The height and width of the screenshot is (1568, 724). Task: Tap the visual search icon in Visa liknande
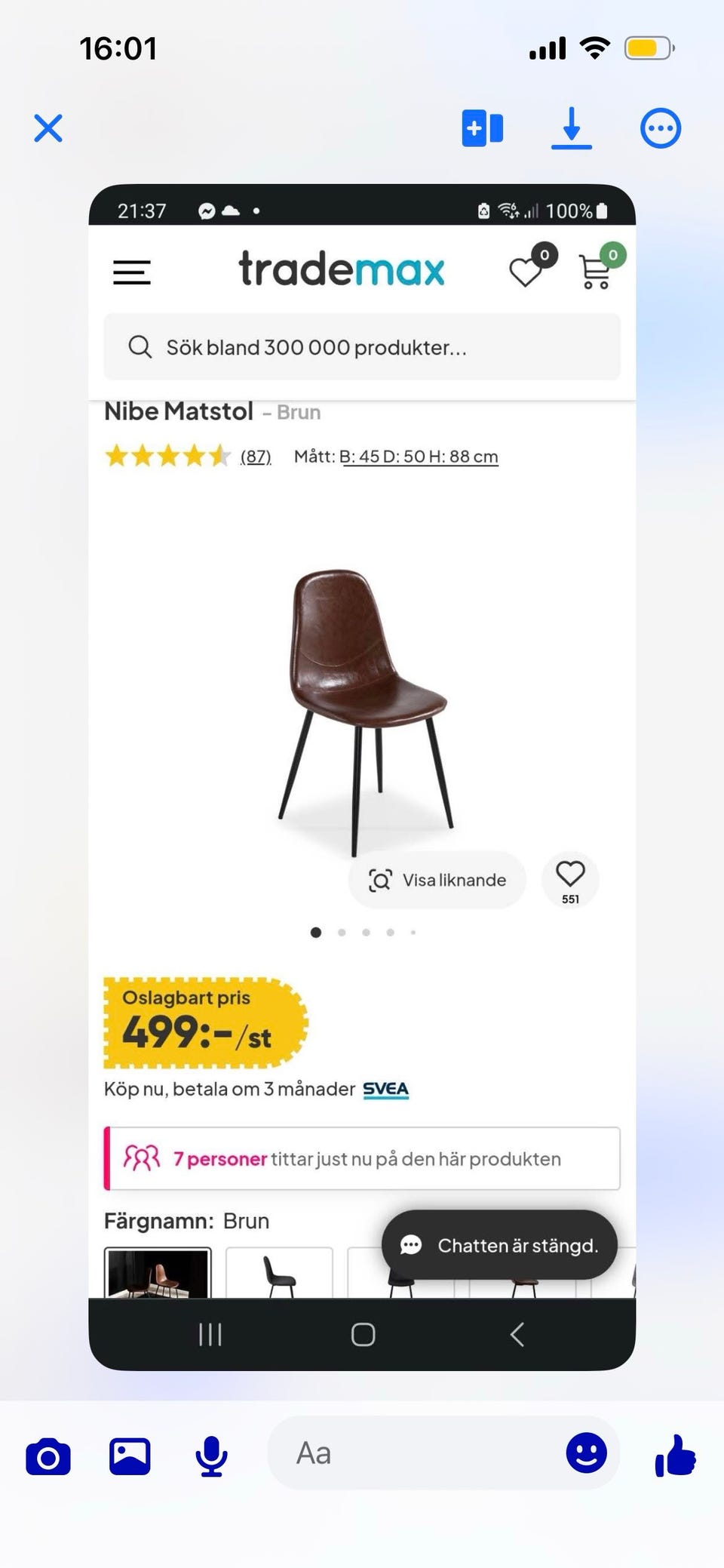[x=382, y=880]
